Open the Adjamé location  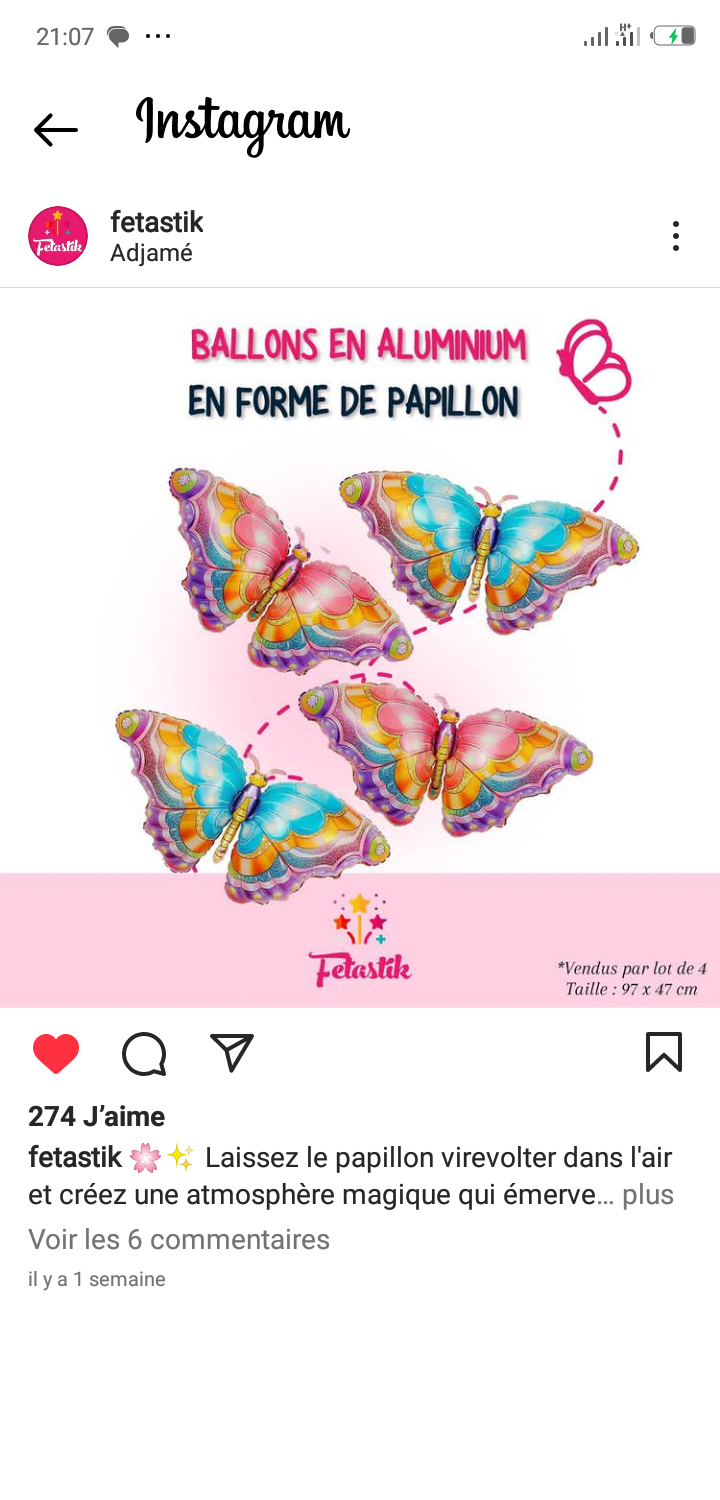[x=151, y=253]
